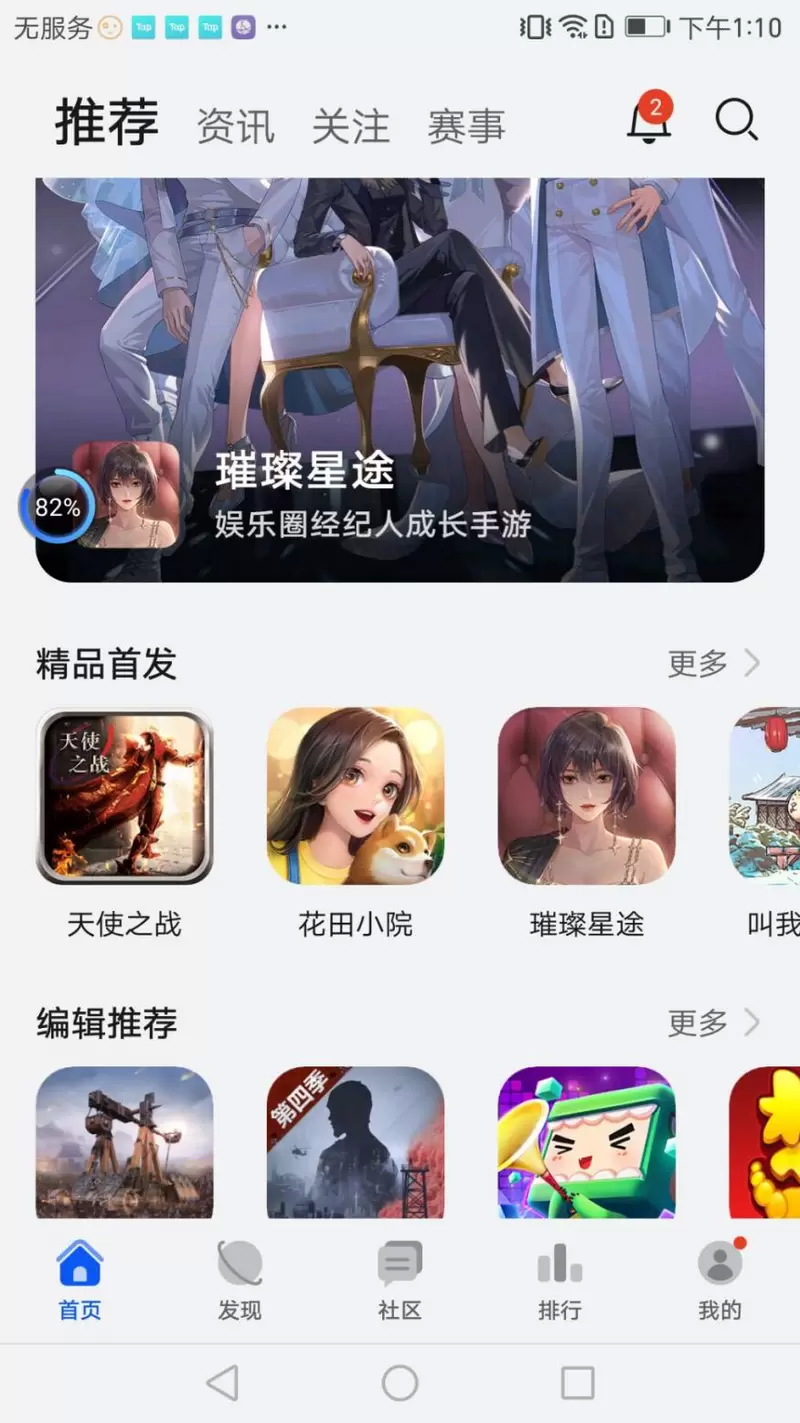Go to the 社区 tab

point(400,1280)
